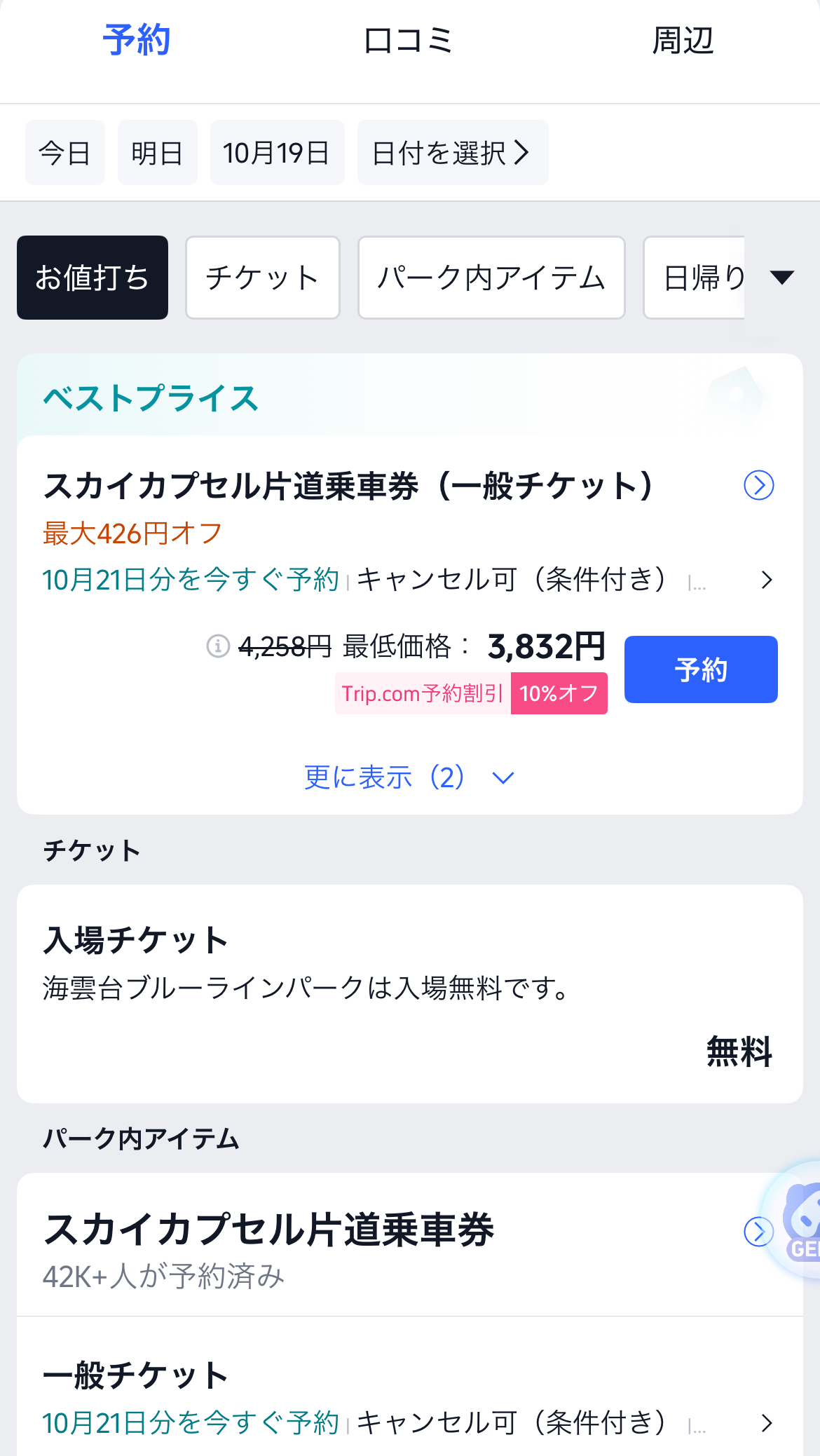The height and width of the screenshot is (1456, 820).
Task: Open the 日付を選択 date picker
Action: (452, 153)
